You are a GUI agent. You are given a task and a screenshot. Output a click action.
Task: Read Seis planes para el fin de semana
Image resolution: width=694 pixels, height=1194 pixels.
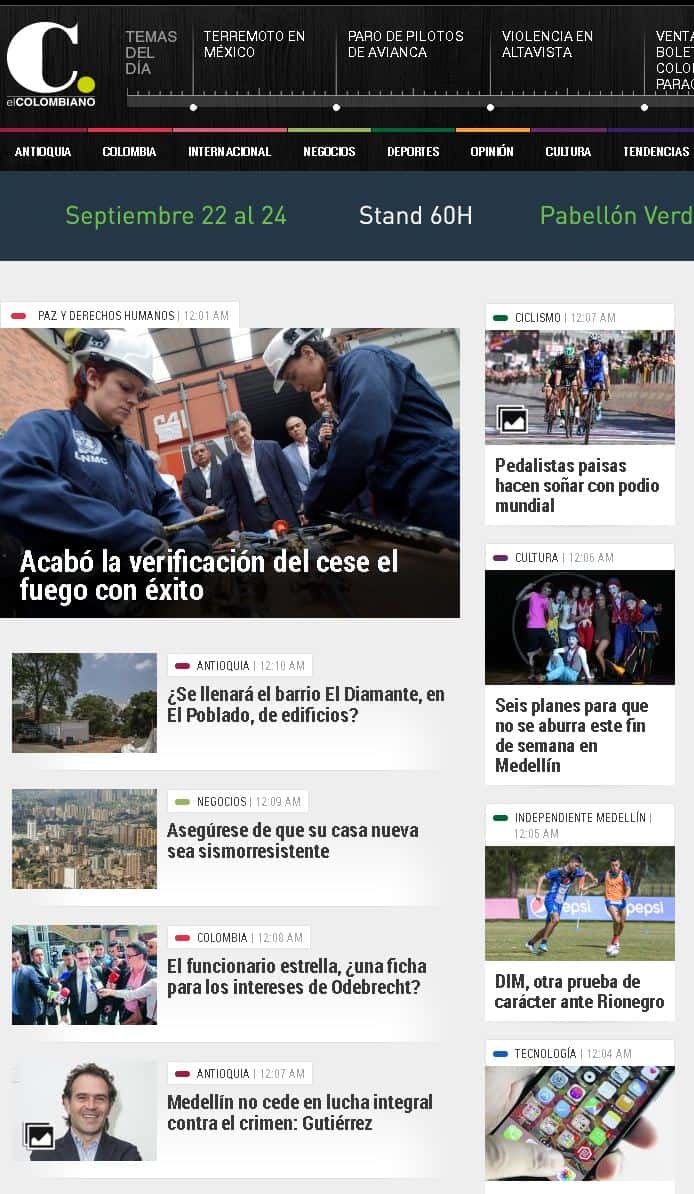click(571, 735)
